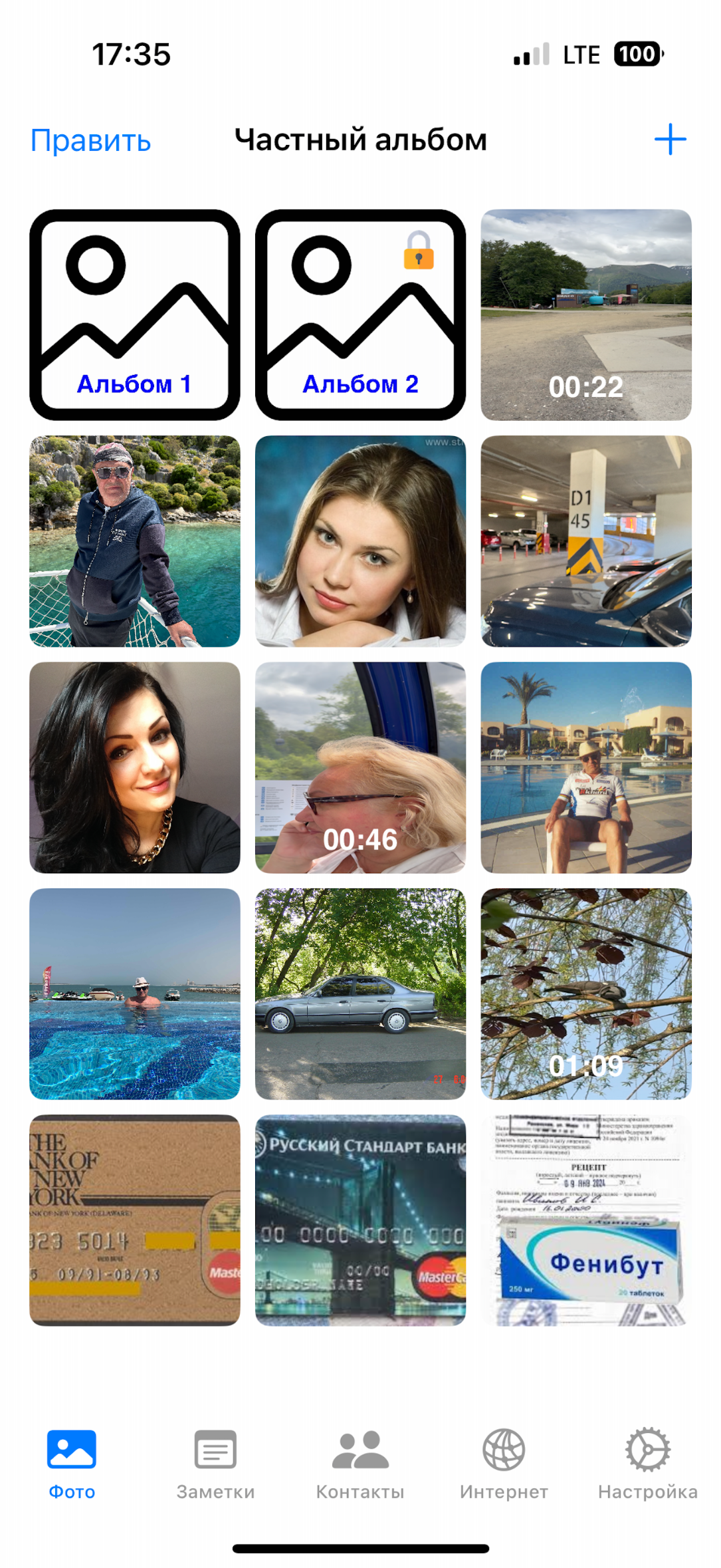Play the 01:09 bird video

(585, 993)
